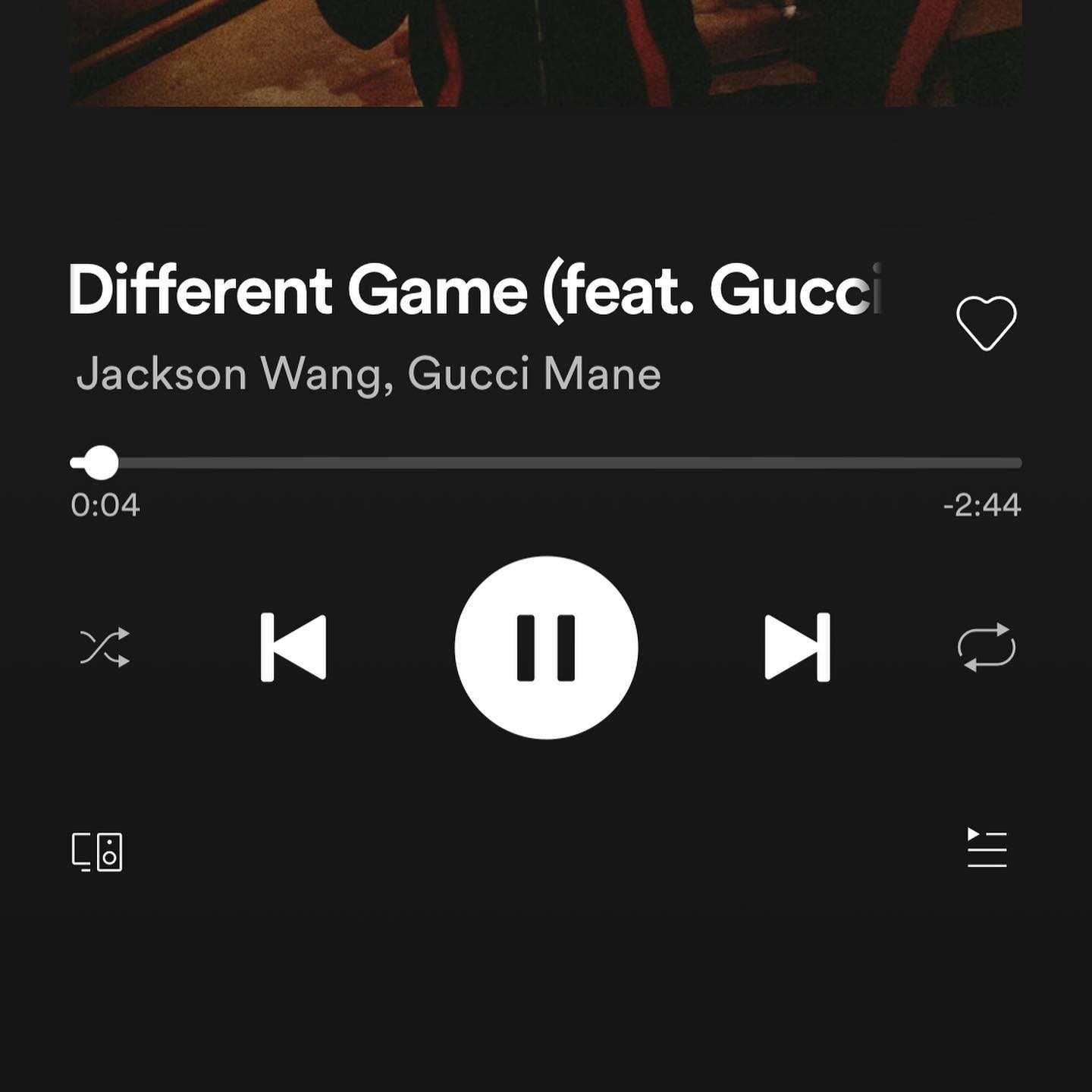Enable shuffle mode
The width and height of the screenshot is (1092, 1092).
point(105,647)
